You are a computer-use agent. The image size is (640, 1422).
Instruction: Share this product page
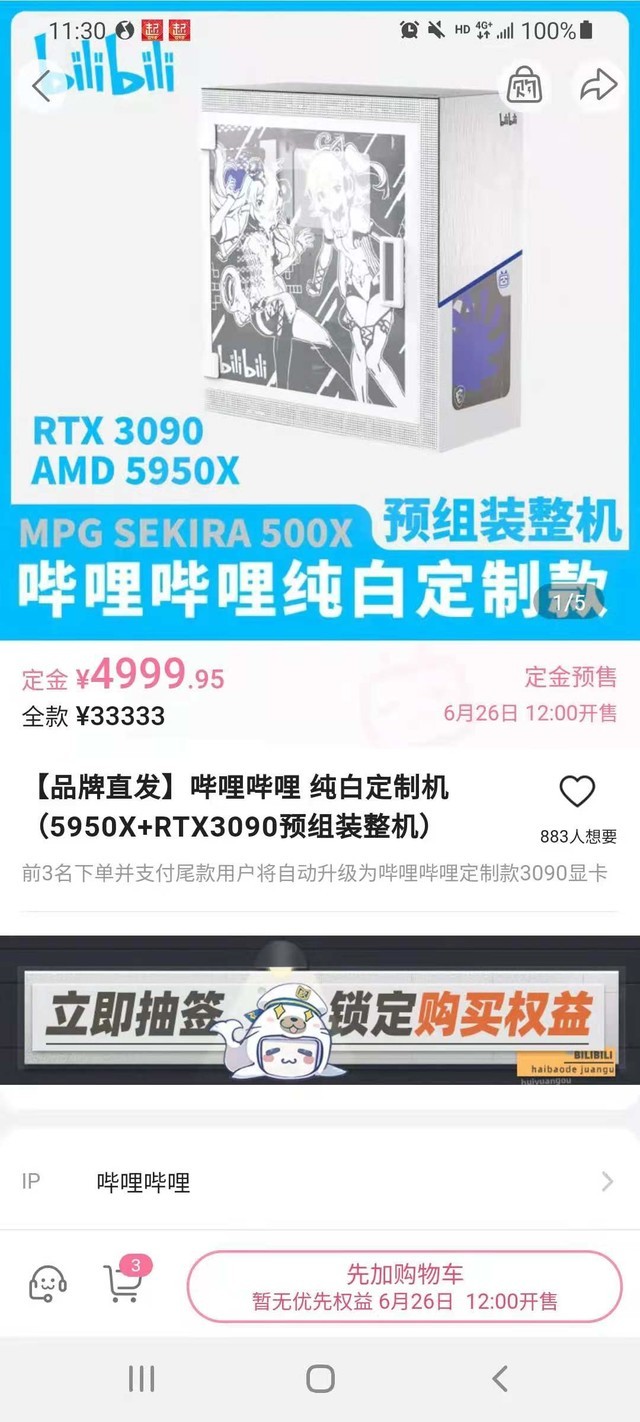[x=598, y=85]
